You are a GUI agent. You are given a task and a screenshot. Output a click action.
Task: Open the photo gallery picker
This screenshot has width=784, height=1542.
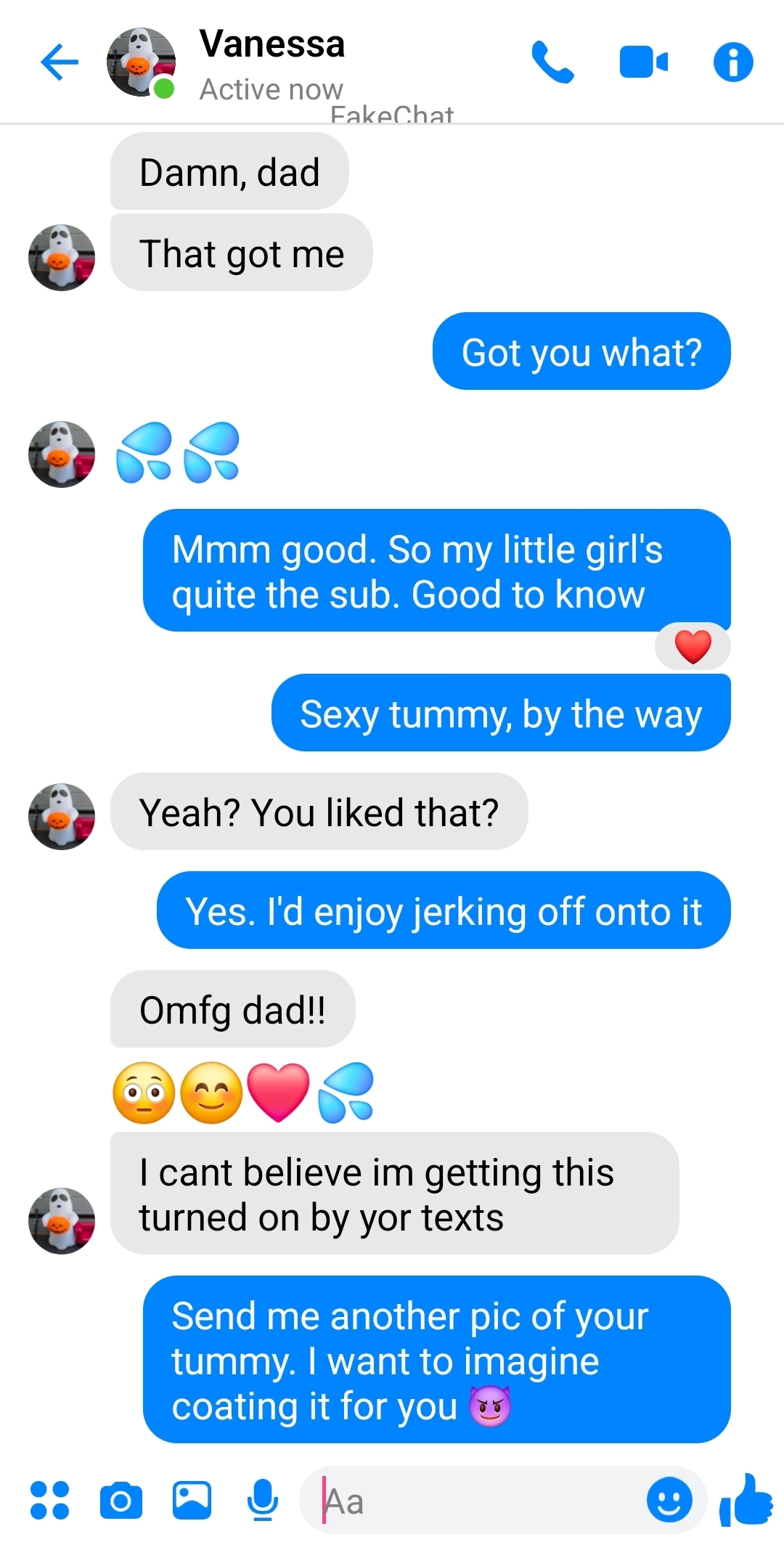pos(192,1500)
